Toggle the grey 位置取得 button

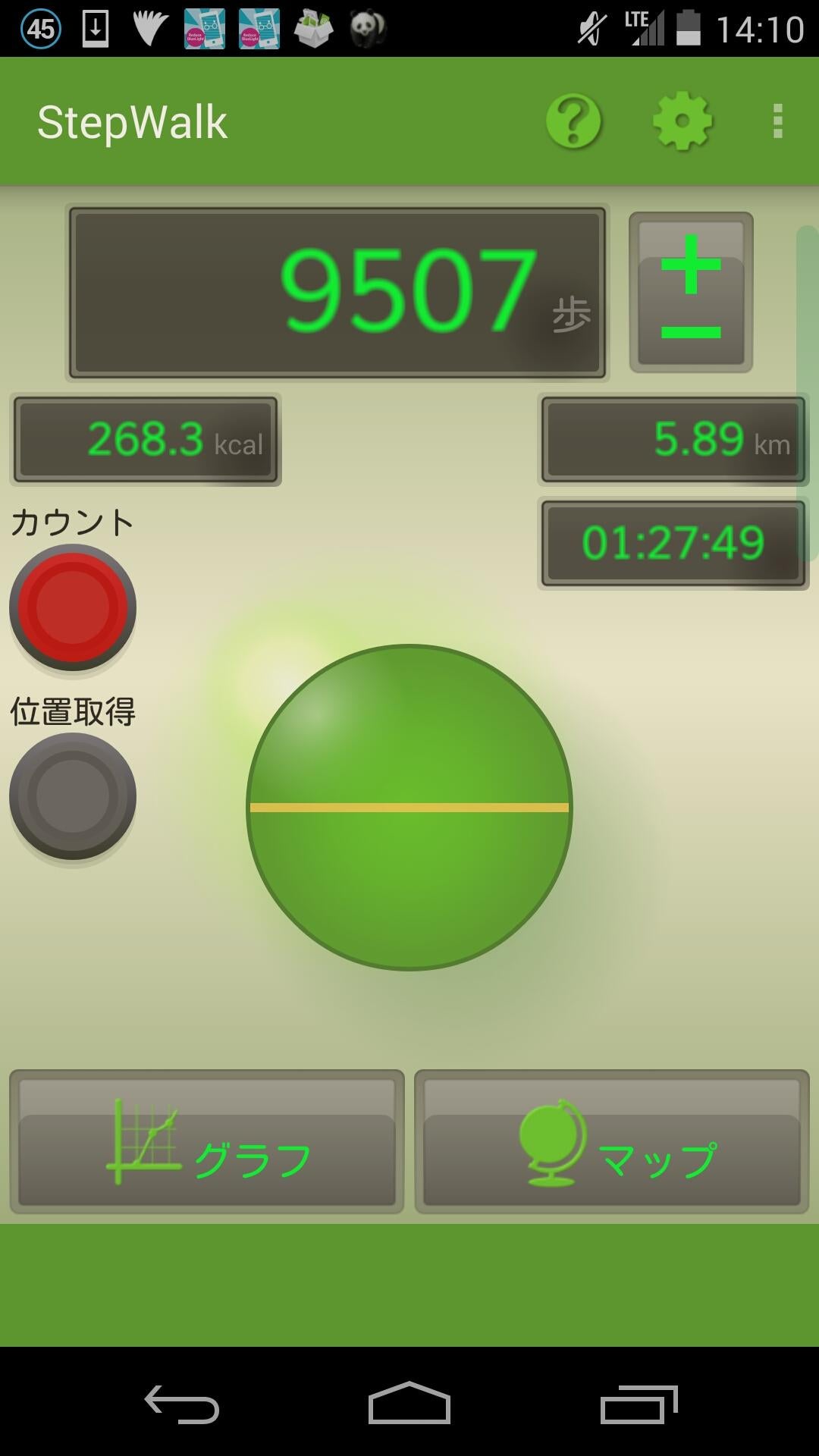tap(73, 796)
